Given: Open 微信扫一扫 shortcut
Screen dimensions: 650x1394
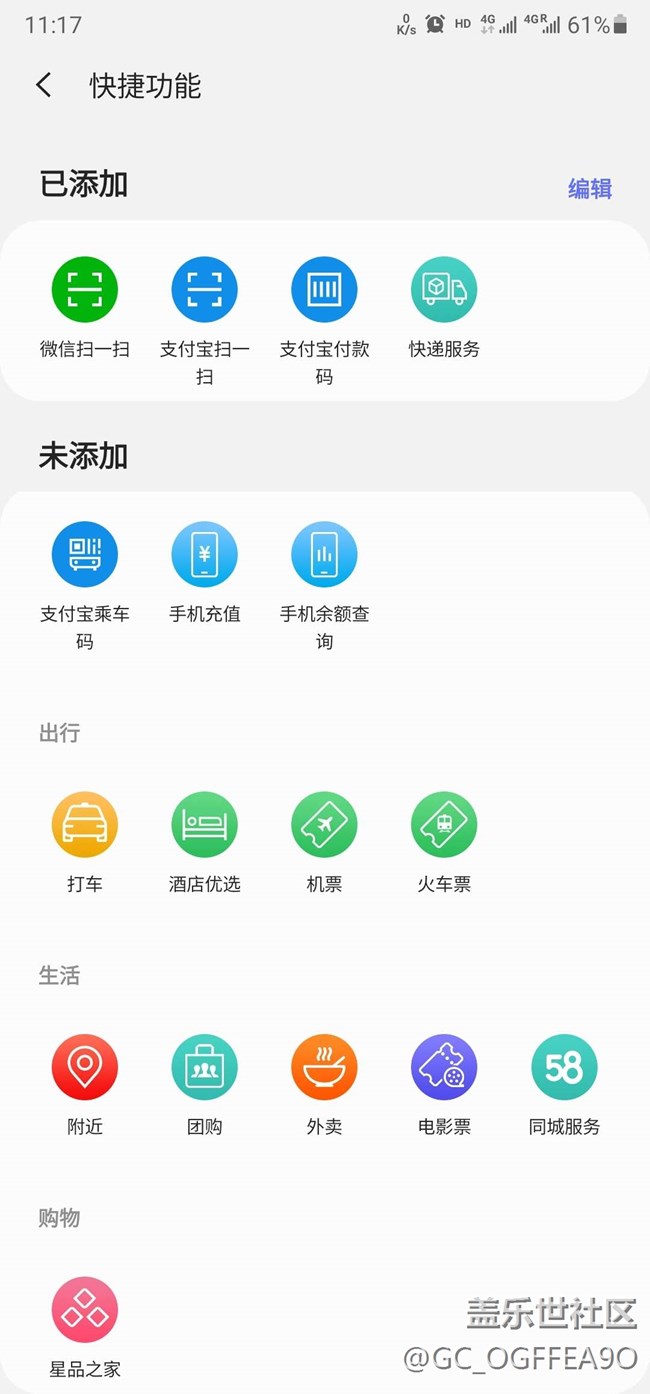Looking at the screenshot, I should pyautogui.click(x=85, y=290).
